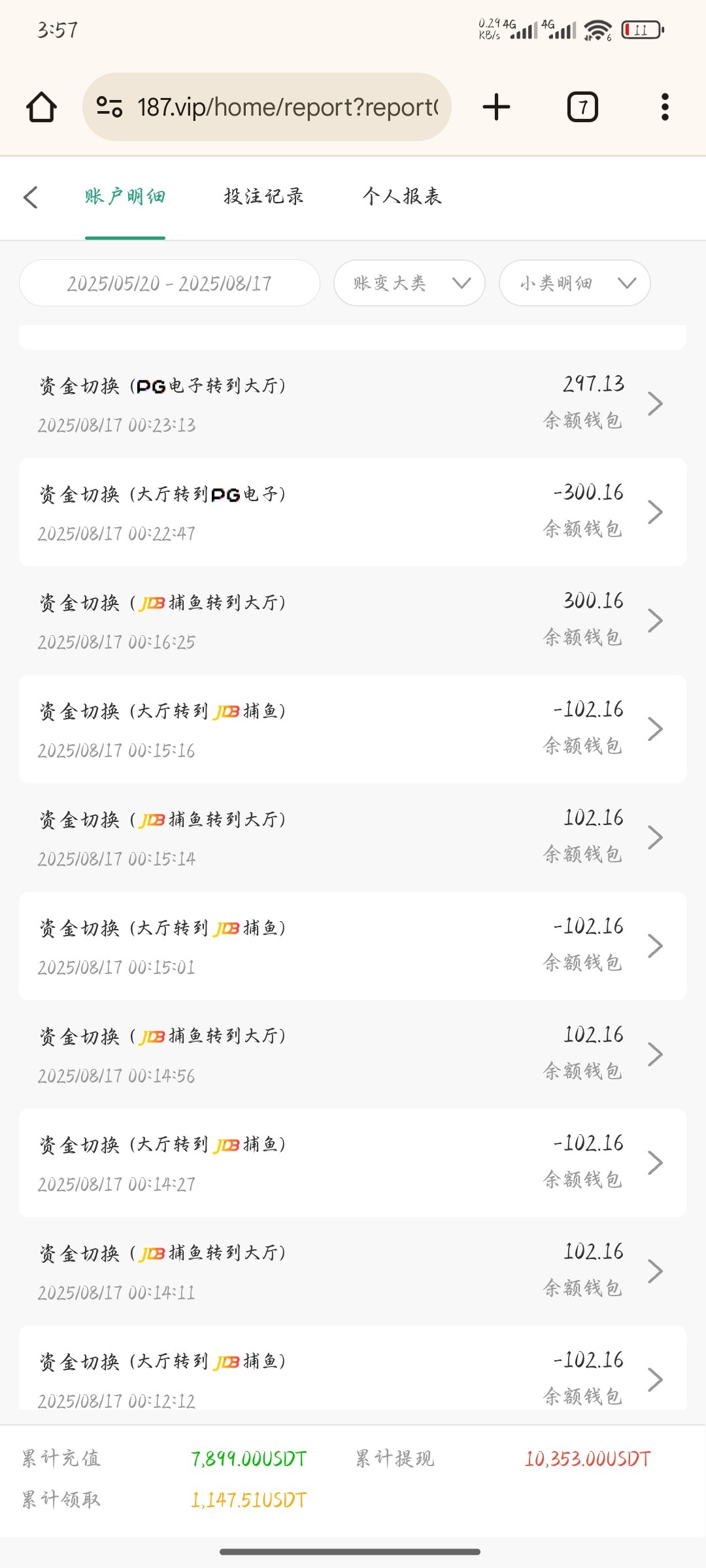Switch to the 投注记录 tab
The width and height of the screenshot is (706, 1568).
click(263, 197)
